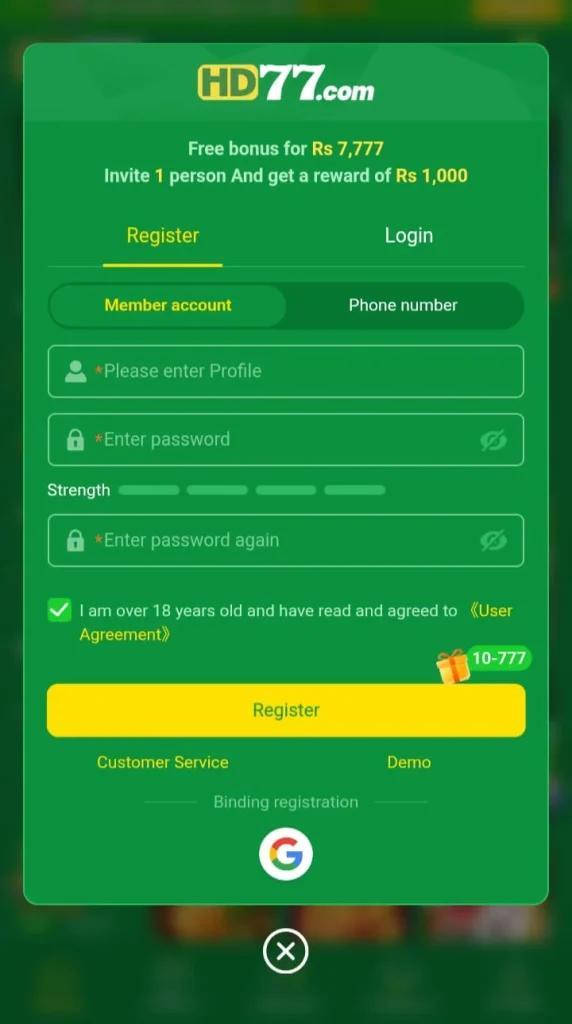Screen dimensions: 572x1024
Task: Select the Register tab
Action: point(163,235)
